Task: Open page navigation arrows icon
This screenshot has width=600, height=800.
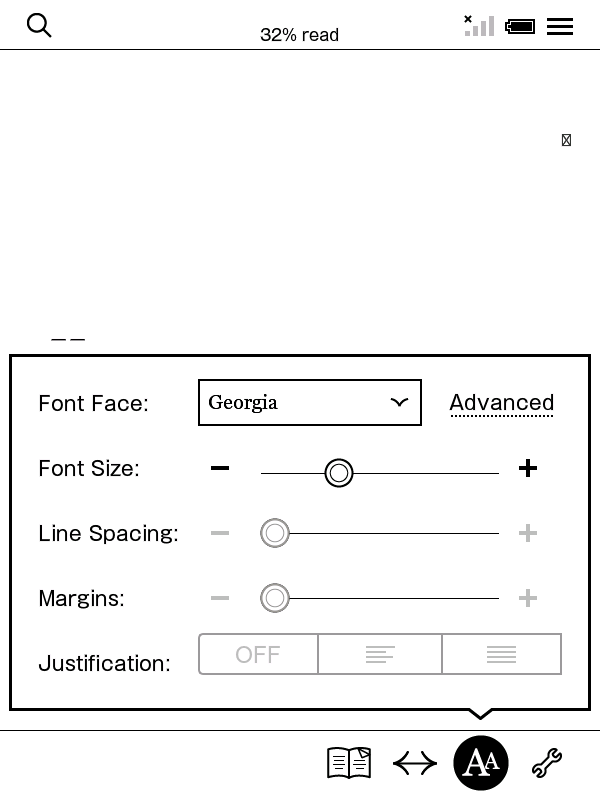Action: 415,763
